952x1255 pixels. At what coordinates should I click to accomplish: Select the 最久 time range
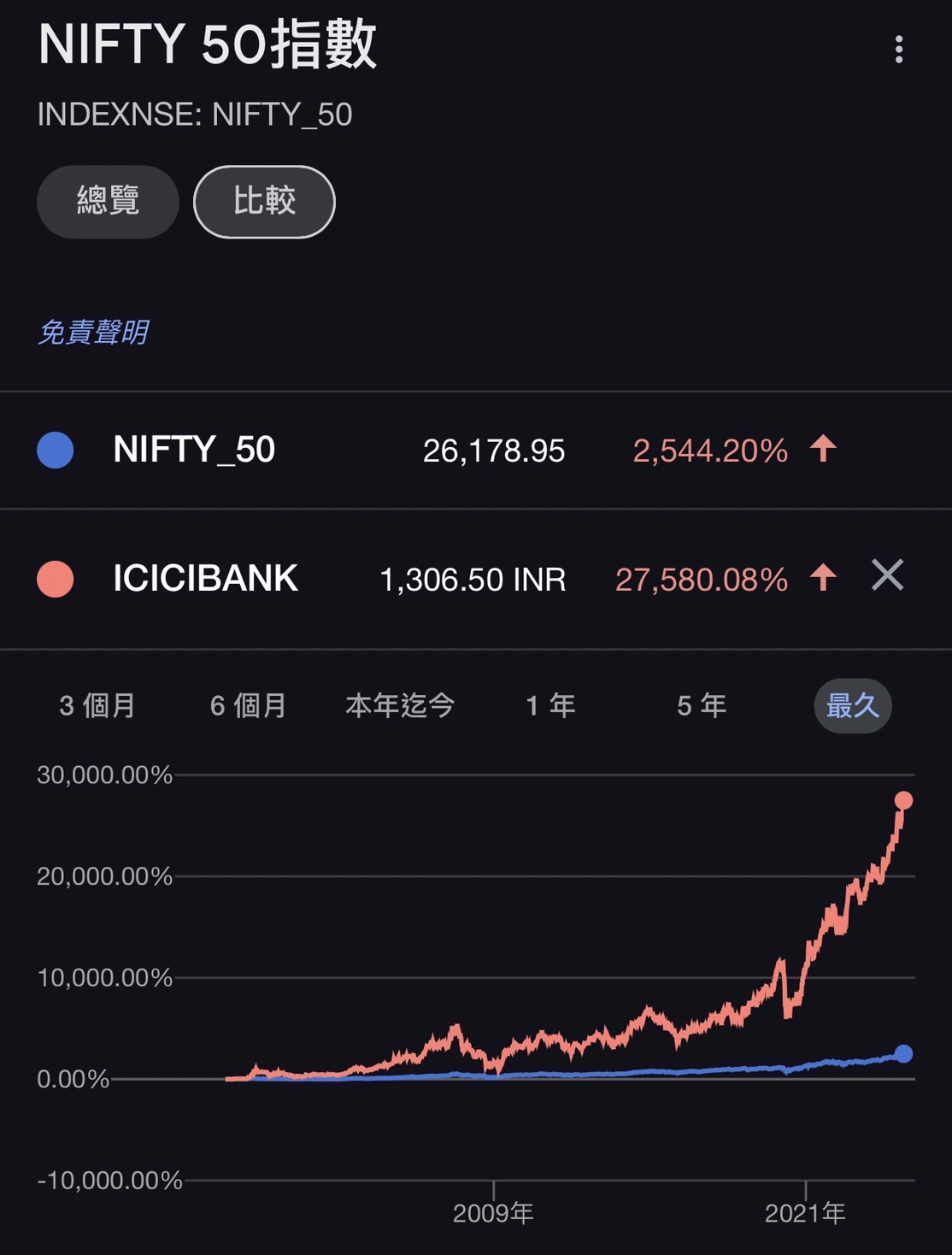[852, 705]
